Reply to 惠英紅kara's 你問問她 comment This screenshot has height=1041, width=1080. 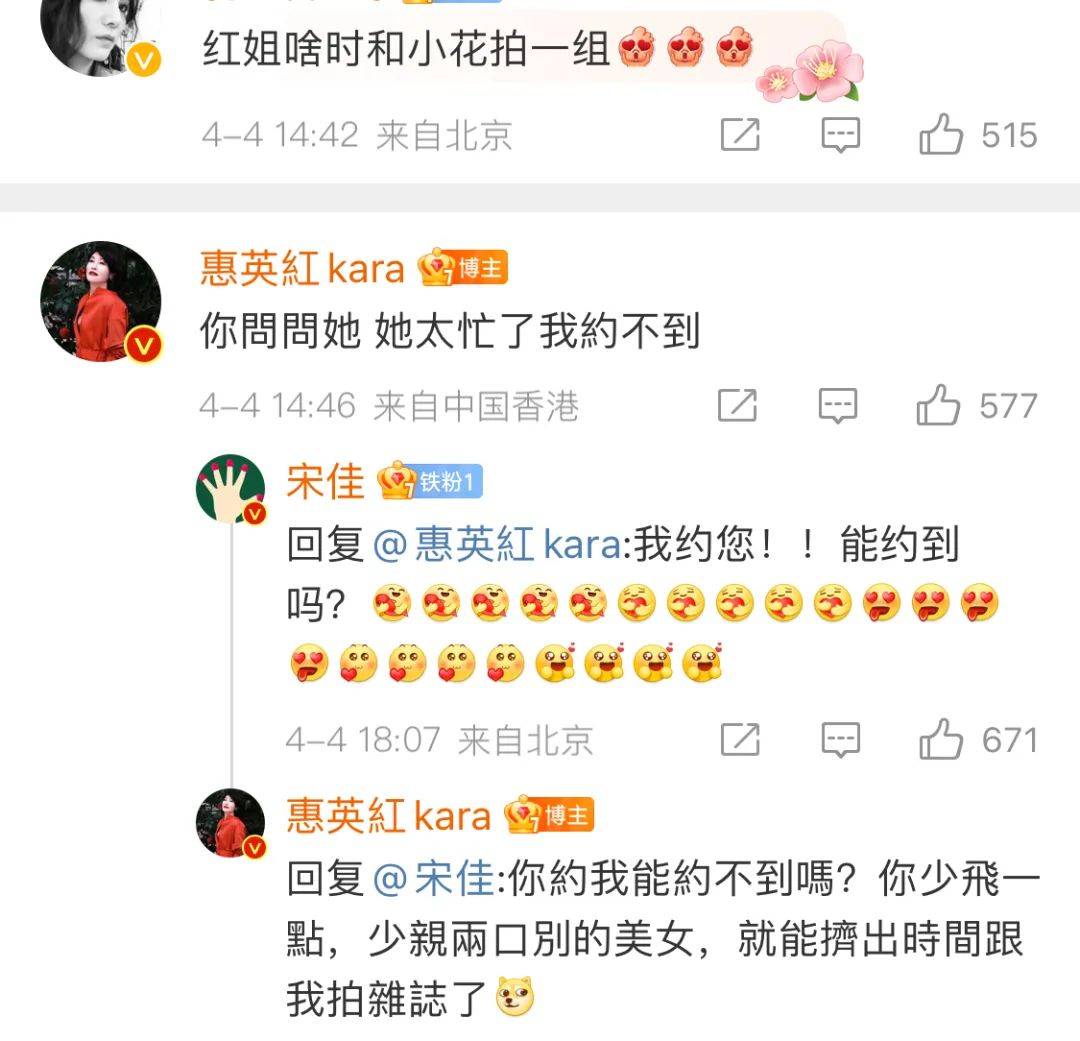click(838, 405)
